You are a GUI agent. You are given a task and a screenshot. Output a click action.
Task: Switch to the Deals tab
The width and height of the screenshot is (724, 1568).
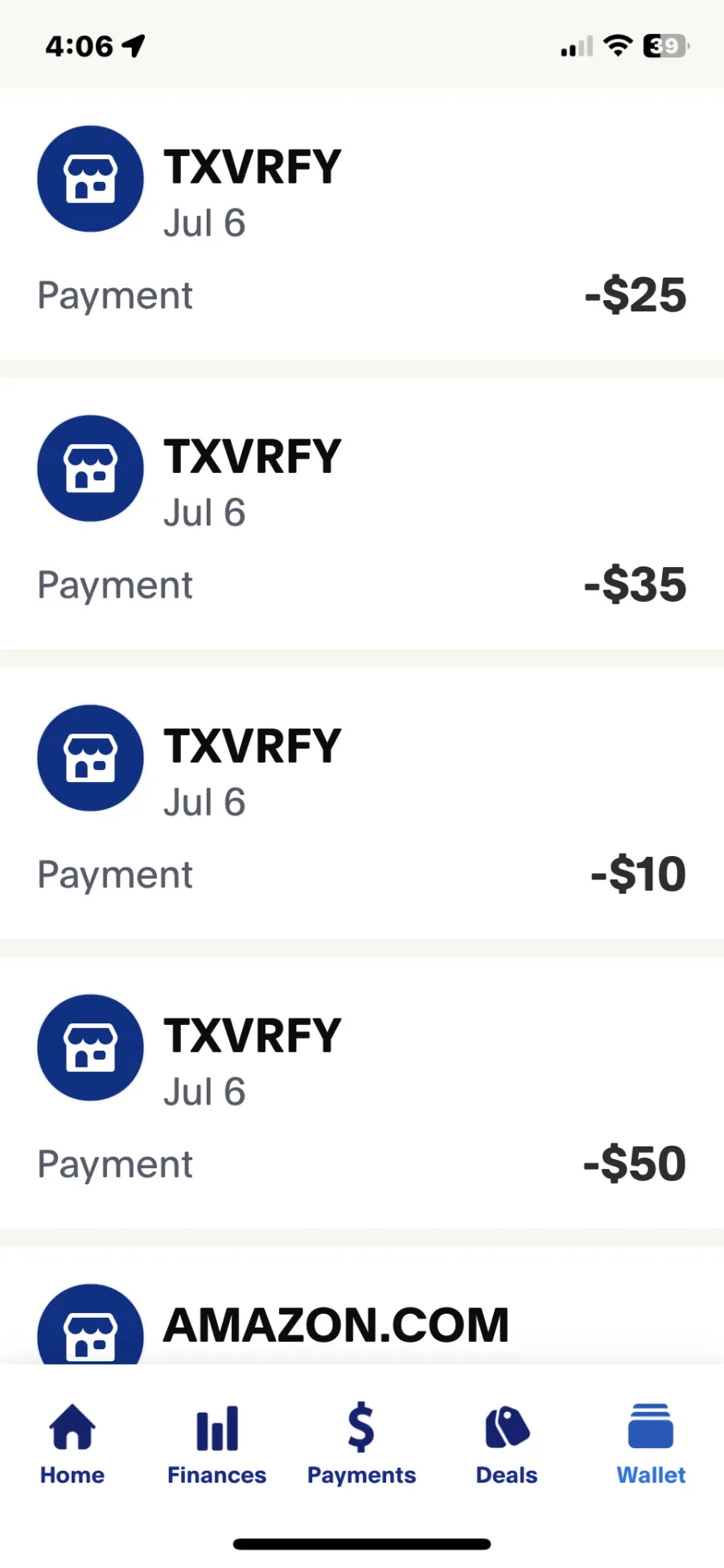pos(507,1444)
